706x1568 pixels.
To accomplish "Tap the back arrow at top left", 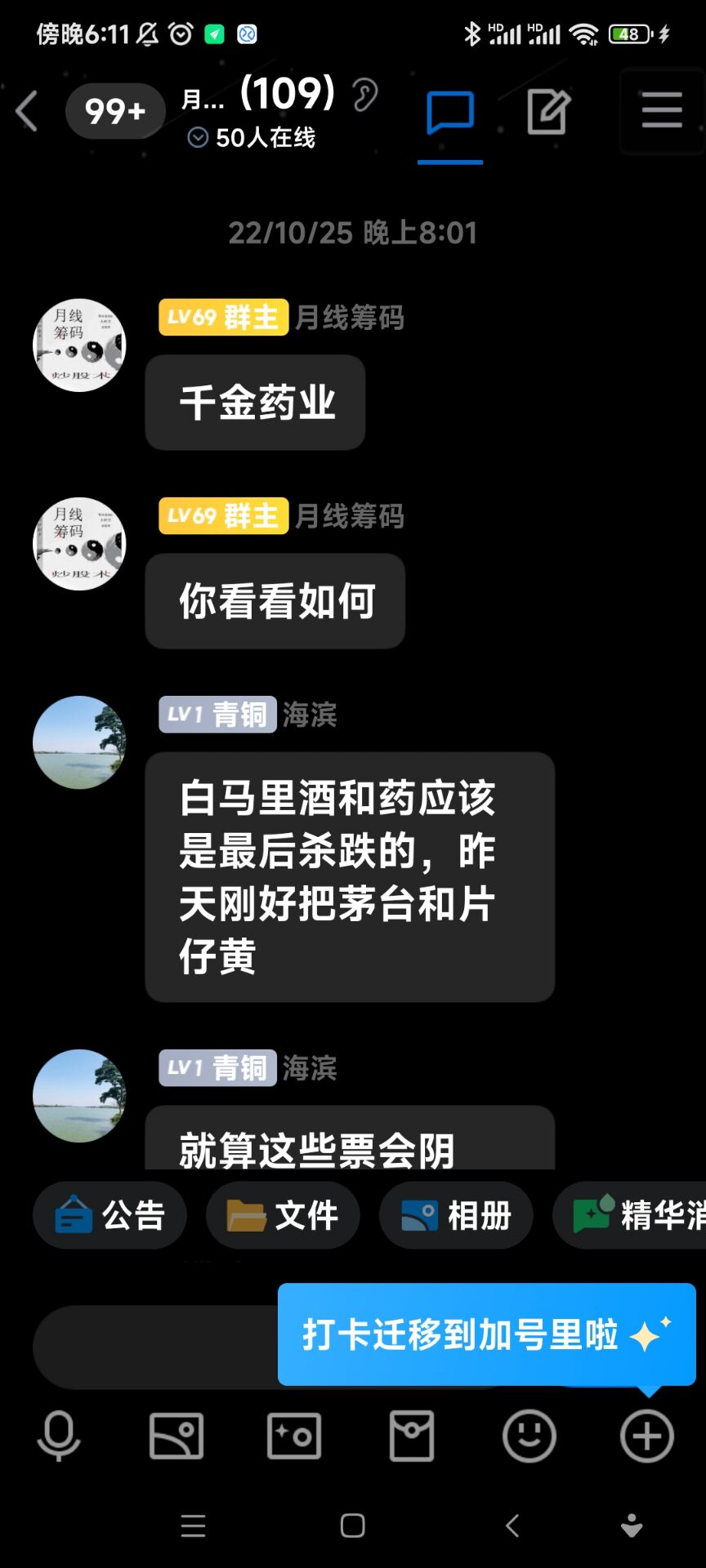I will coord(27,111).
